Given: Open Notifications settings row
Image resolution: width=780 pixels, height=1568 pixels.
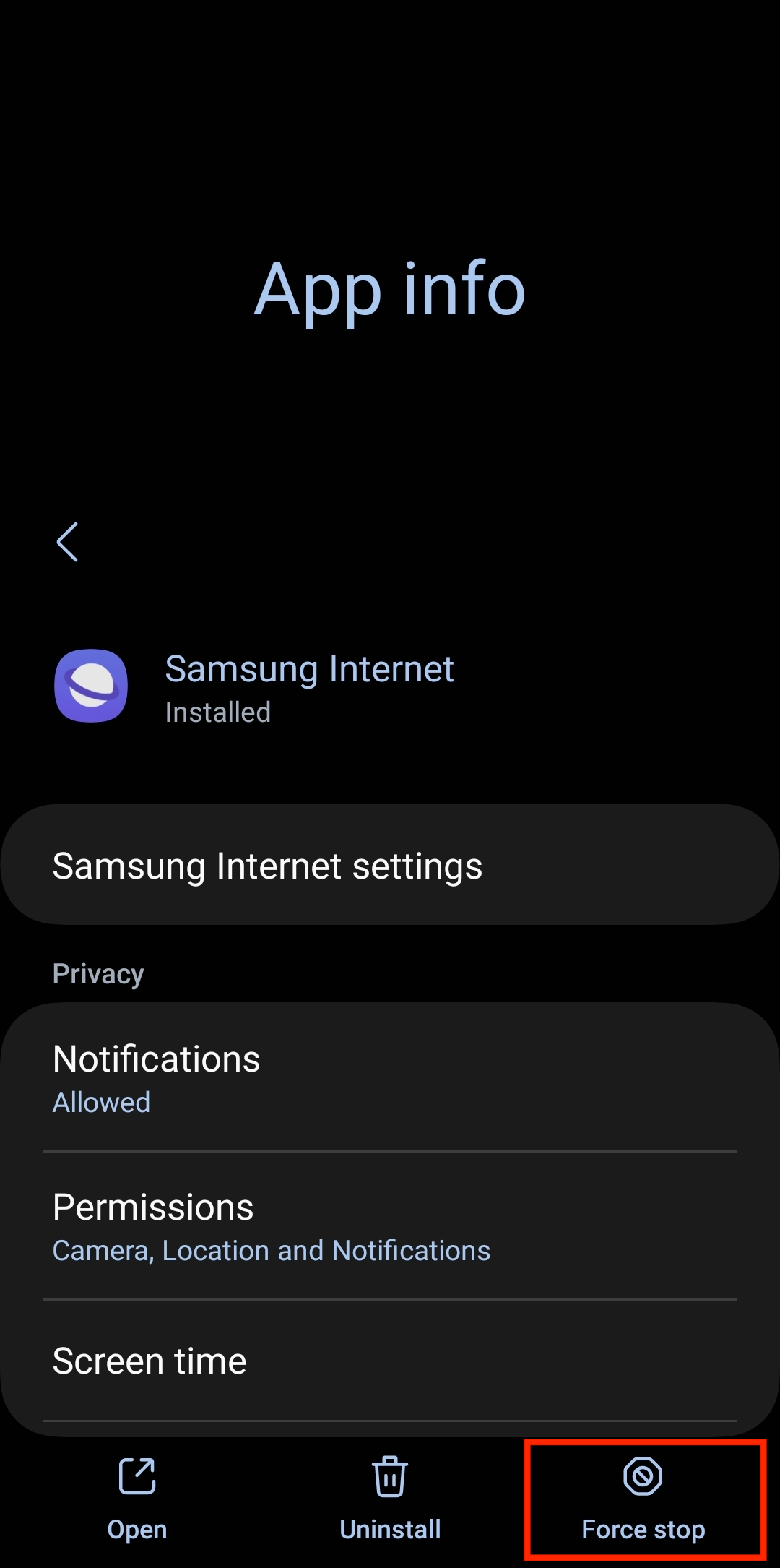Looking at the screenshot, I should click(390, 1078).
